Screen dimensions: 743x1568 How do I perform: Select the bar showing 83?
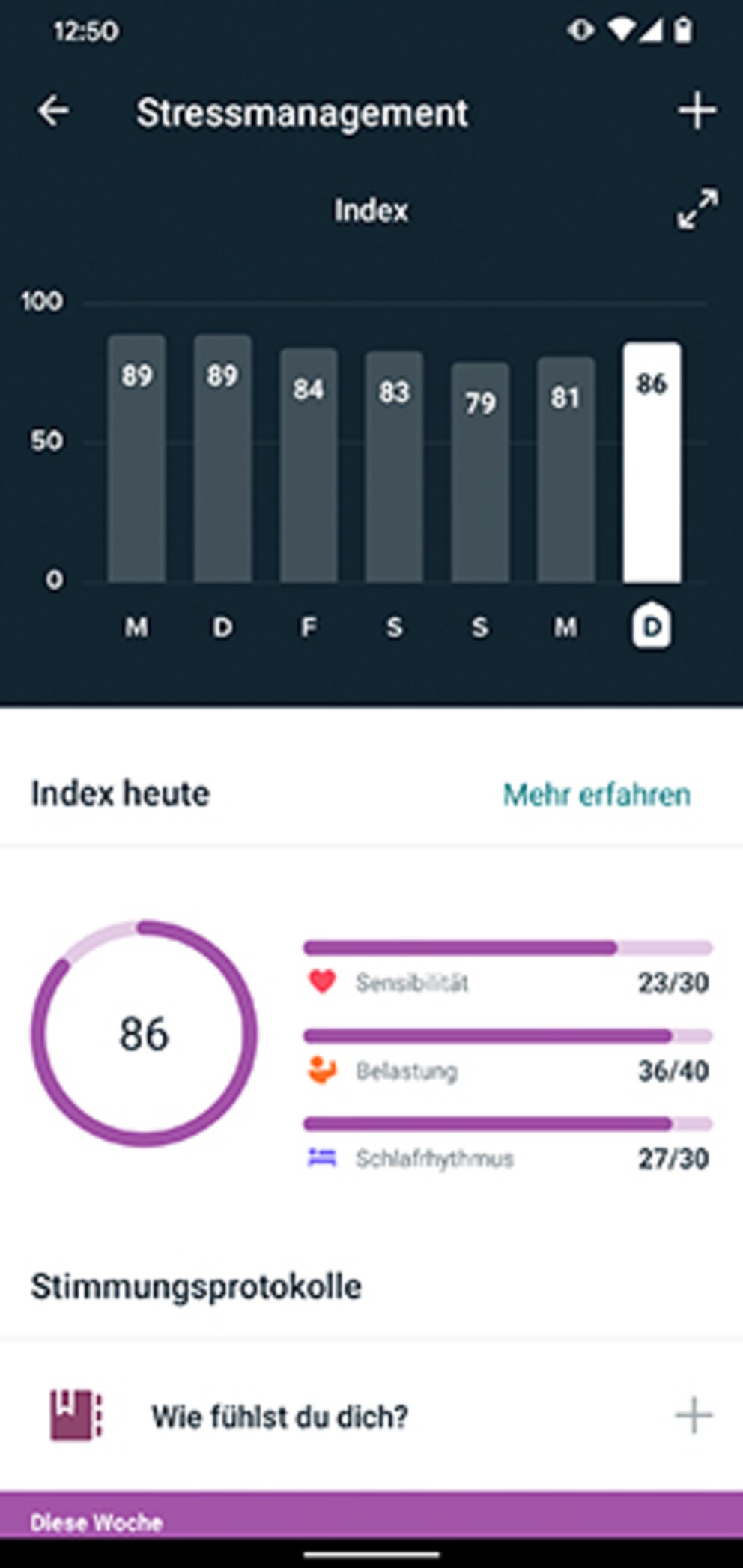[394, 467]
